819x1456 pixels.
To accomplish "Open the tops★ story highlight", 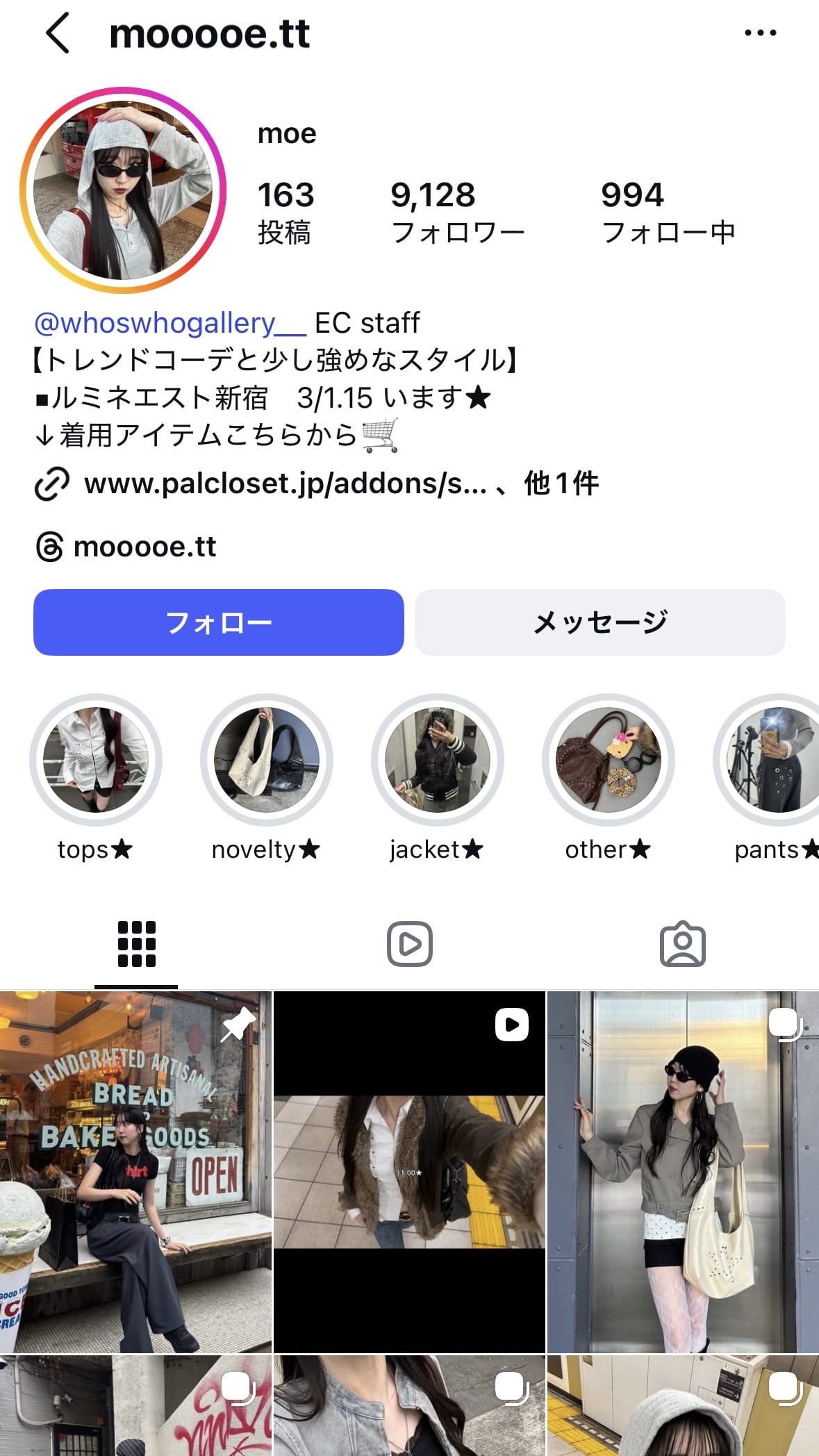I will click(x=96, y=760).
